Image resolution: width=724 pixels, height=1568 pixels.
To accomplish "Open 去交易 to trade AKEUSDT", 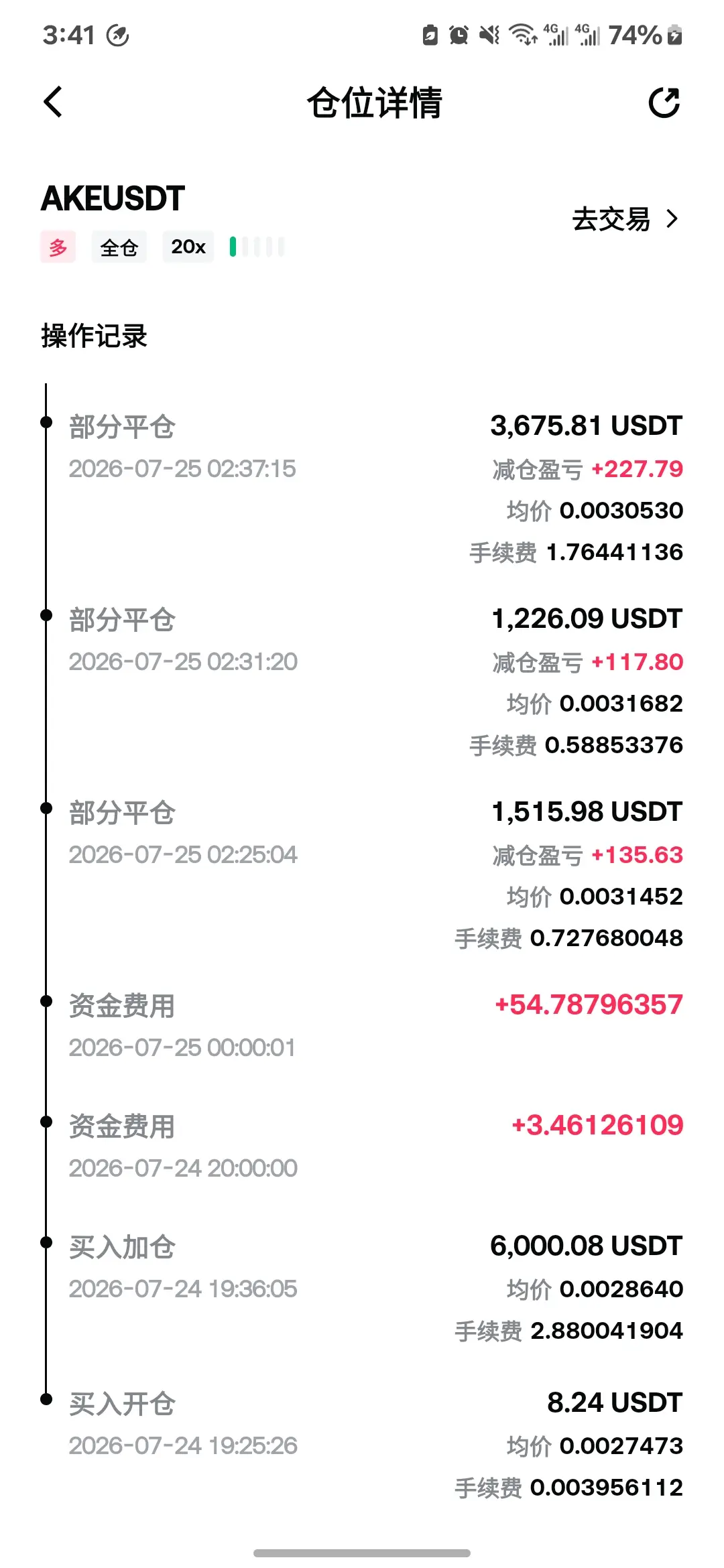I will 625,219.
